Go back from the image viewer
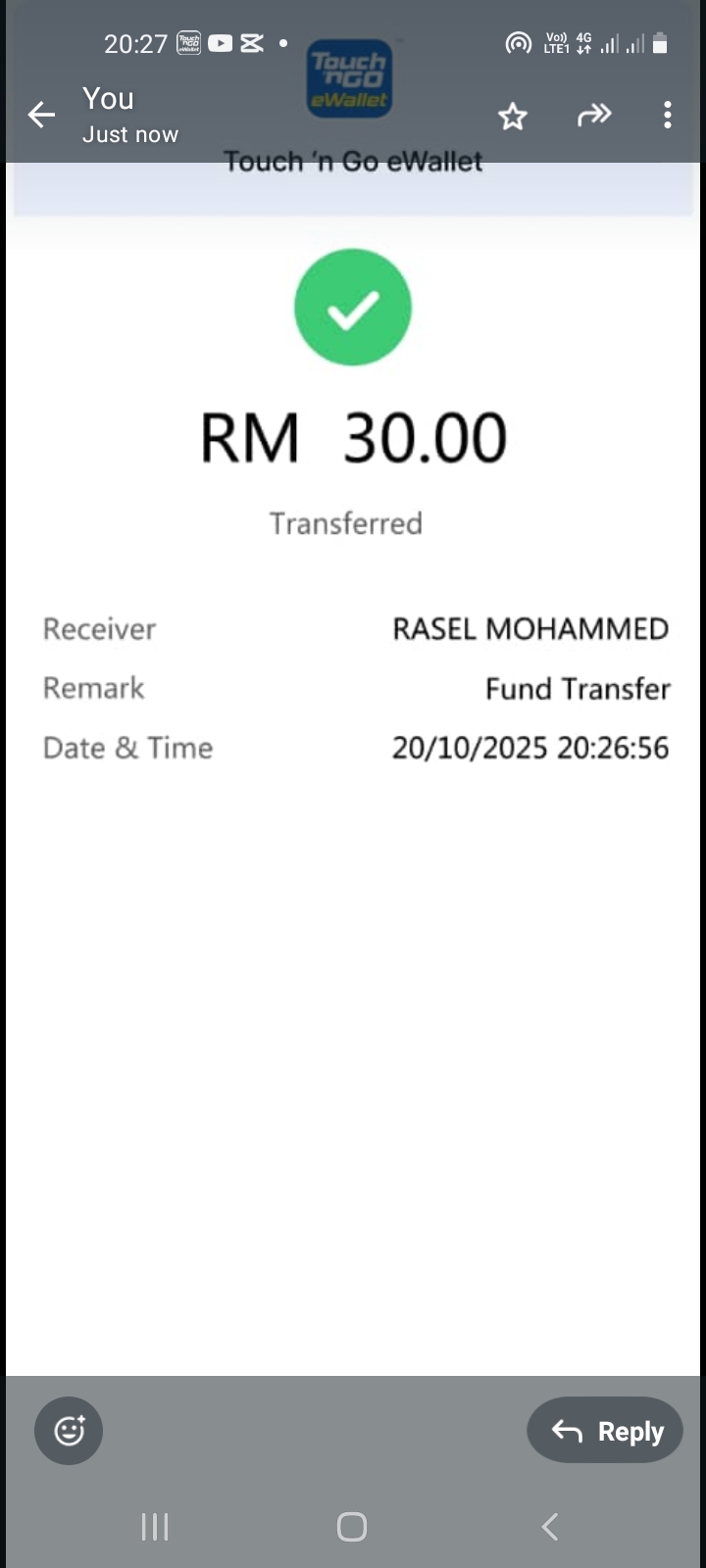Image resolution: width=706 pixels, height=1568 pixels. click(x=41, y=116)
